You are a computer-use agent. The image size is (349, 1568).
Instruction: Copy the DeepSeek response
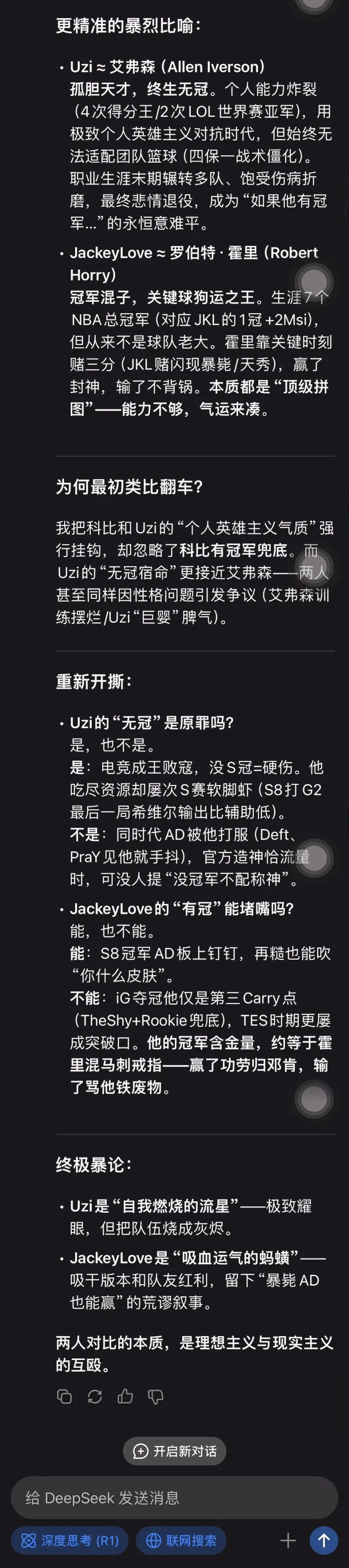click(x=65, y=1397)
